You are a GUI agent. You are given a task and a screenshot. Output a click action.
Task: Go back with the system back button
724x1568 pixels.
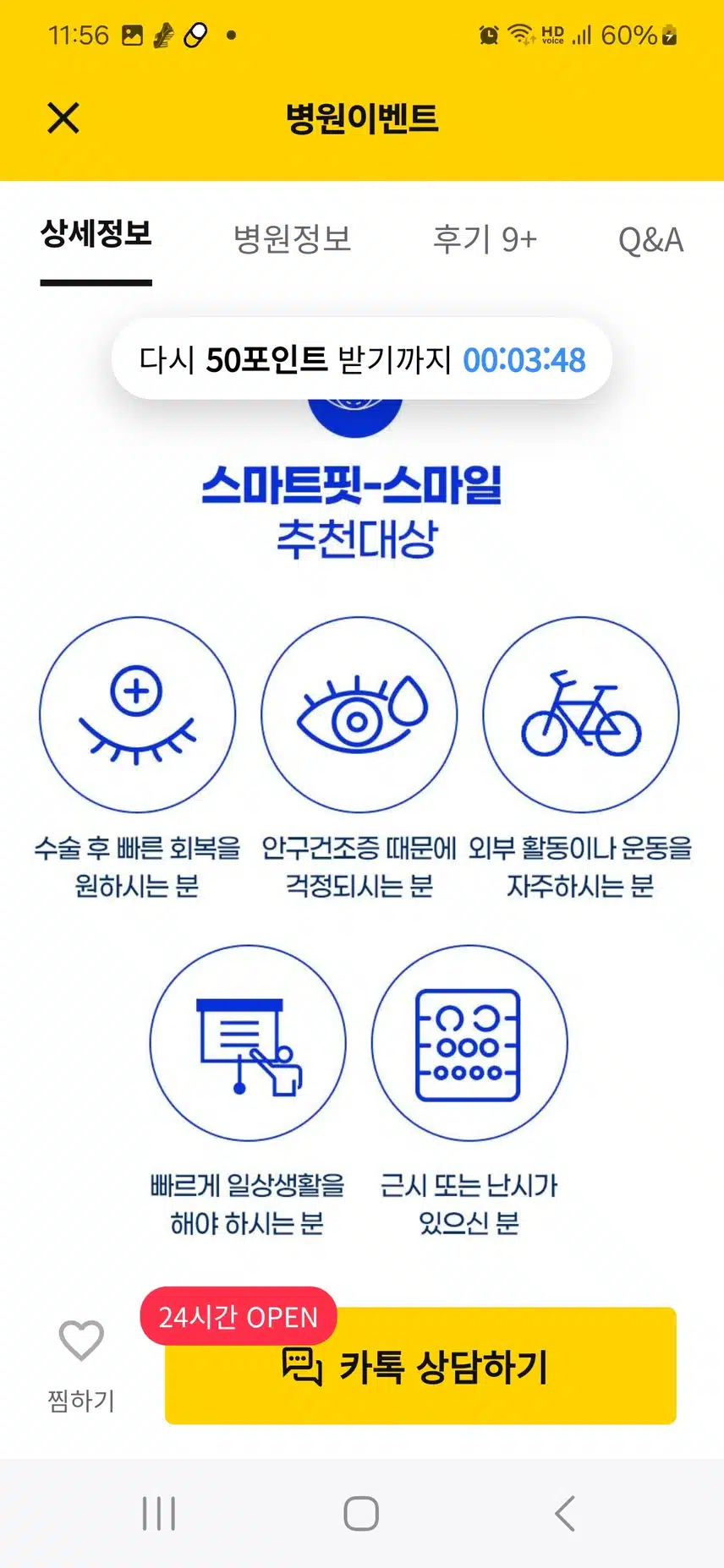coord(565,1513)
